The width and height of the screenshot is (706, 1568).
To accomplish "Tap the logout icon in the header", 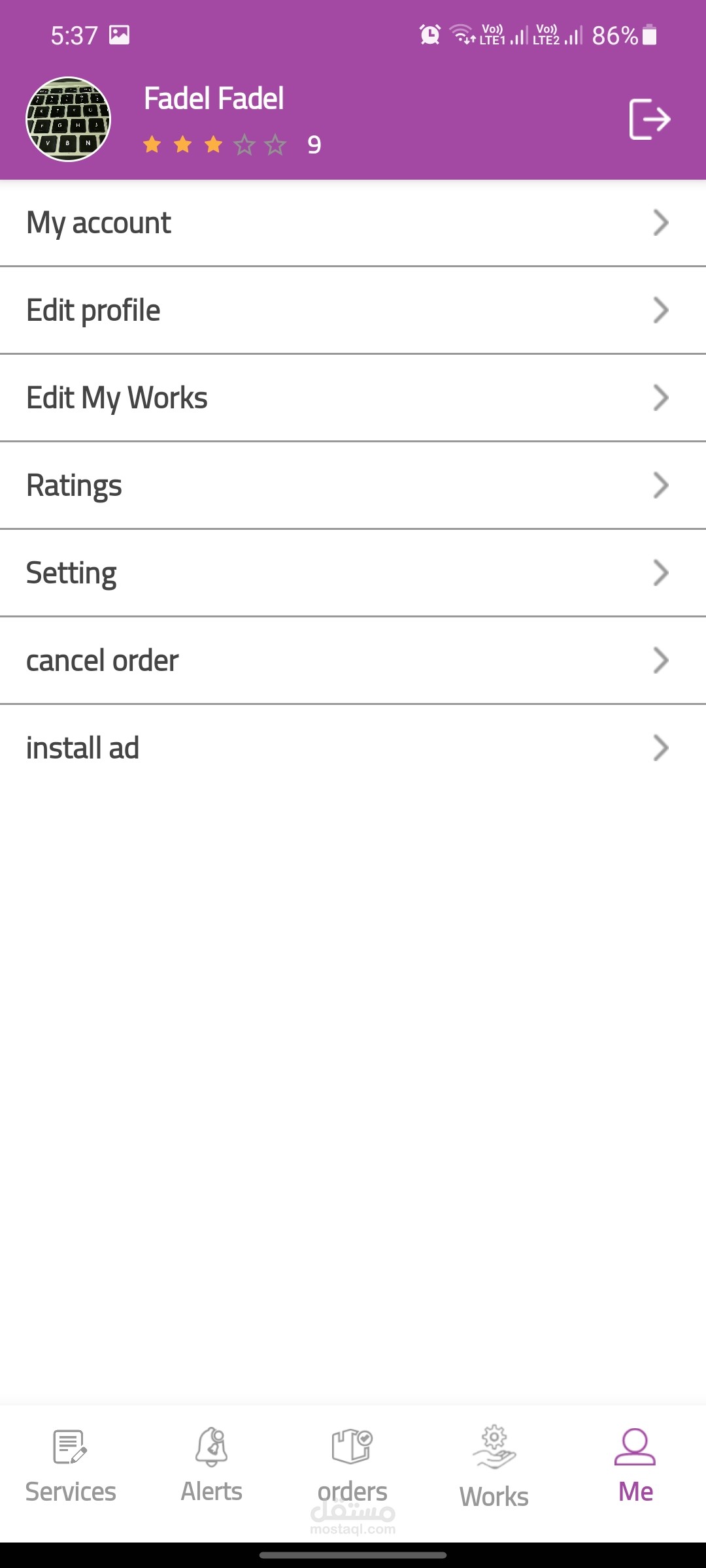I will click(x=650, y=119).
